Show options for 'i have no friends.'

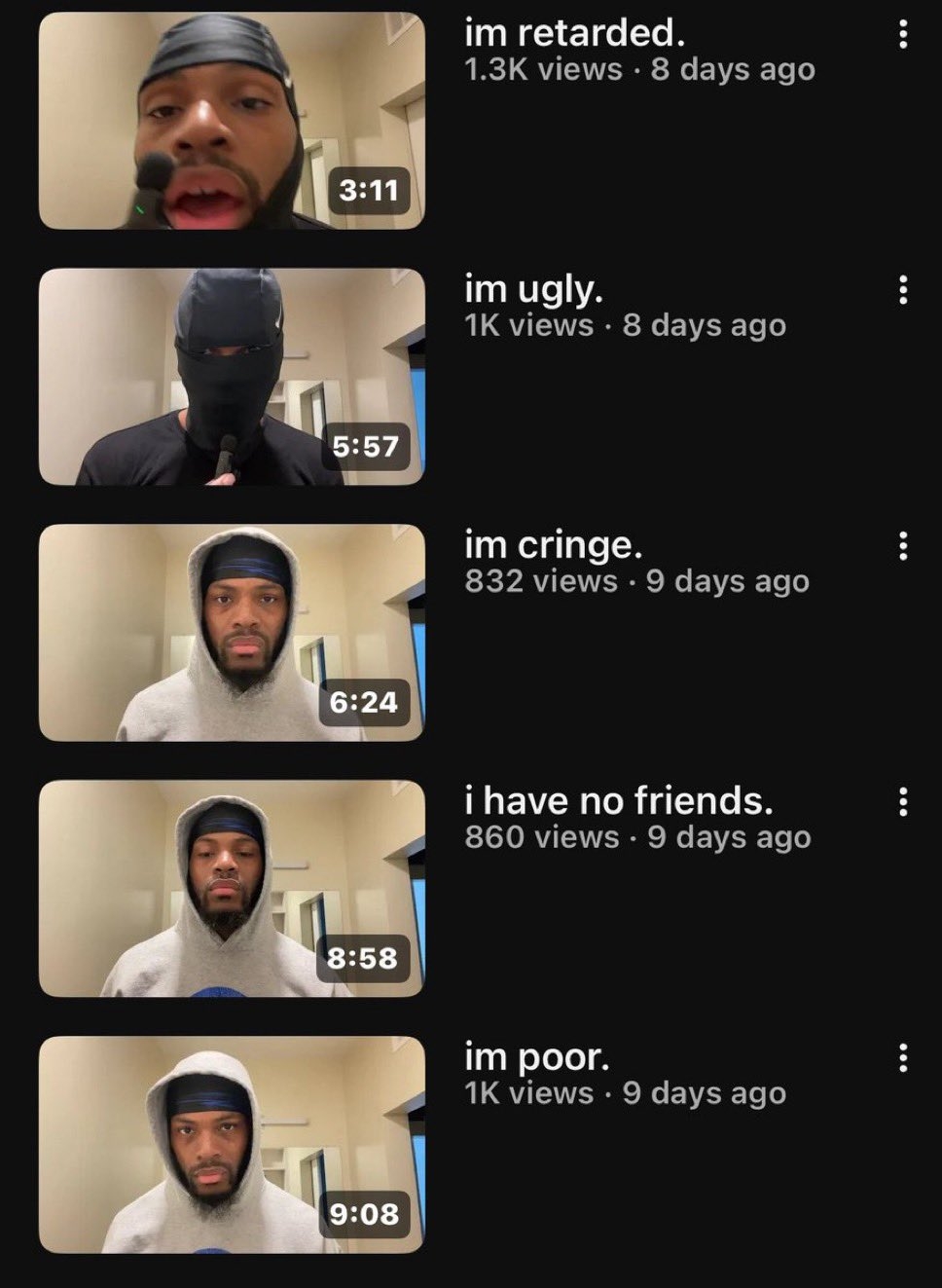(903, 802)
